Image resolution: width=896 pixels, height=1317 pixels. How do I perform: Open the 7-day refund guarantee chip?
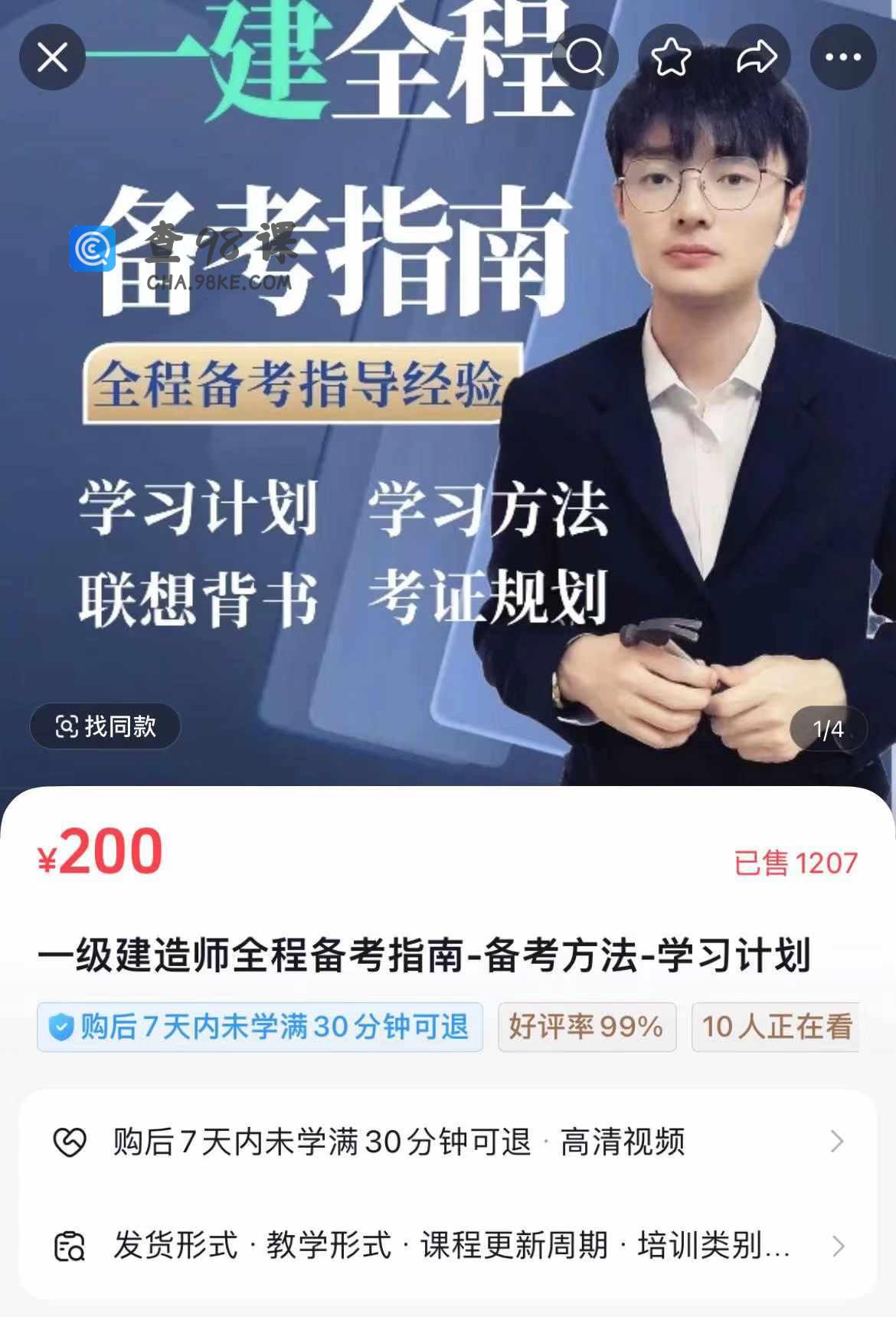(260, 1027)
